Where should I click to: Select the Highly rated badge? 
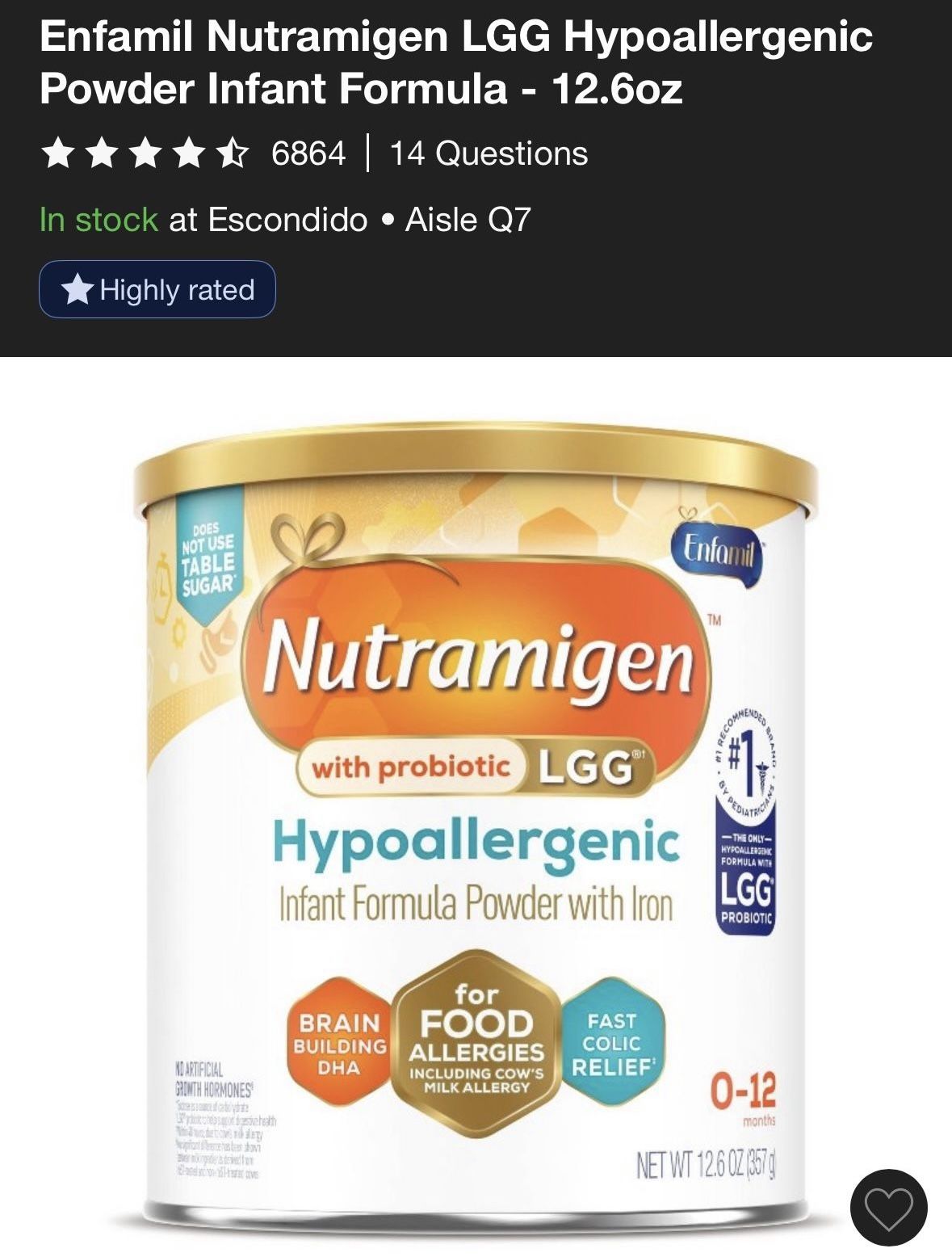tap(157, 288)
